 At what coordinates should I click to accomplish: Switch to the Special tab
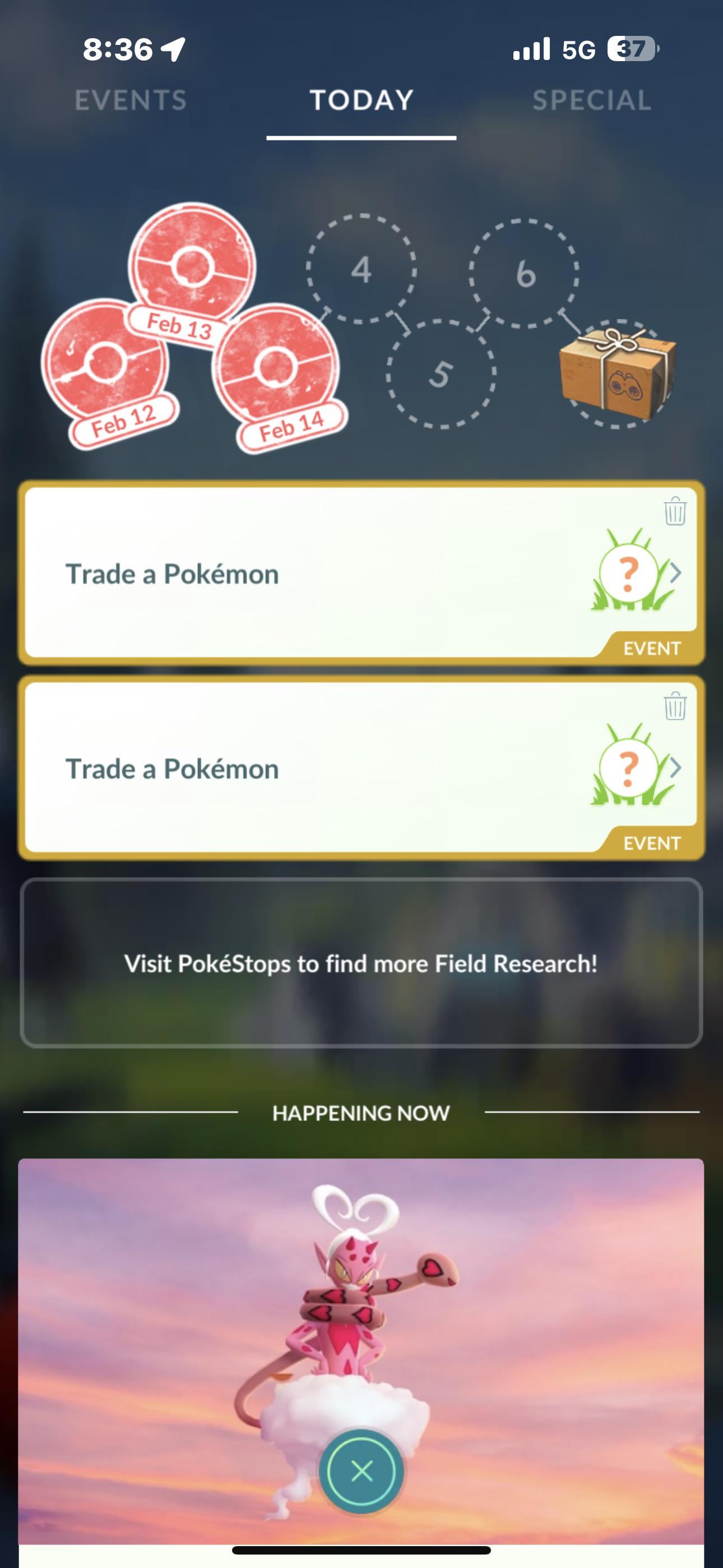coord(591,100)
